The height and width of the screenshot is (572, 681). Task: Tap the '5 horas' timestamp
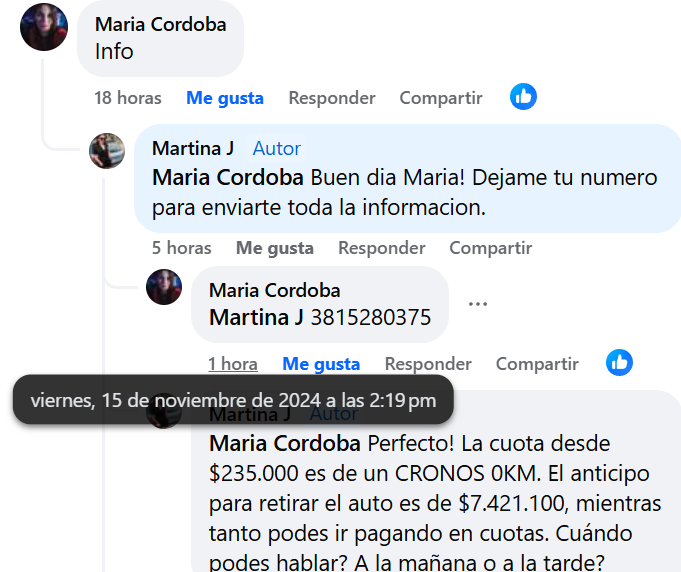(x=181, y=248)
